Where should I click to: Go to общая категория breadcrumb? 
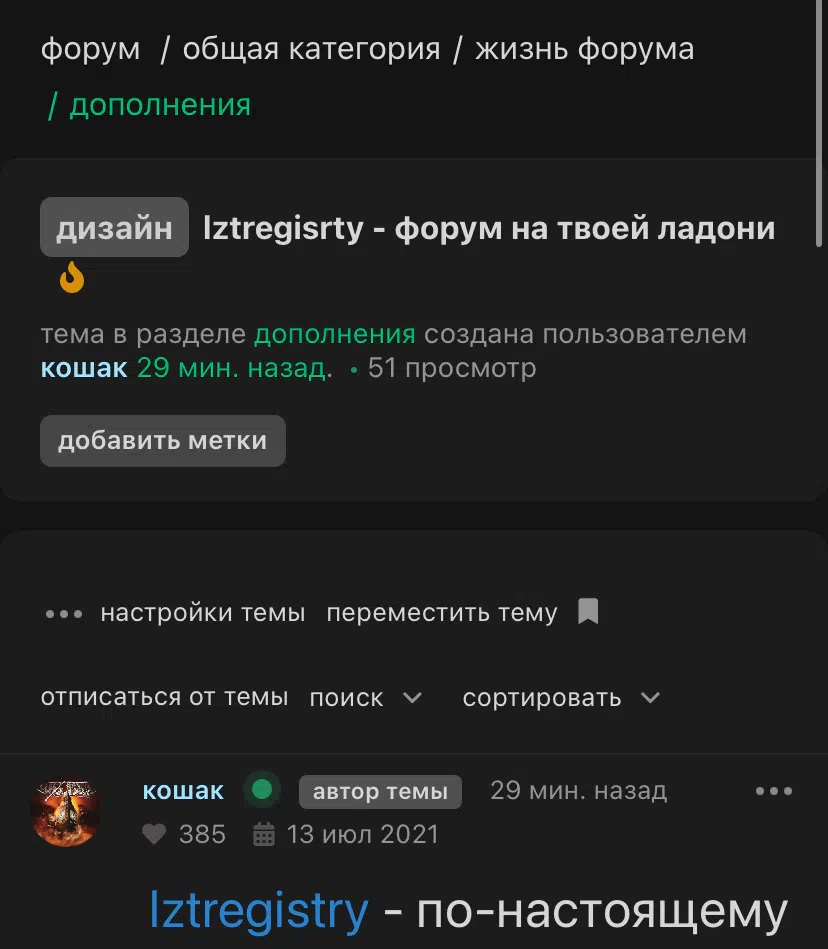tap(311, 49)
